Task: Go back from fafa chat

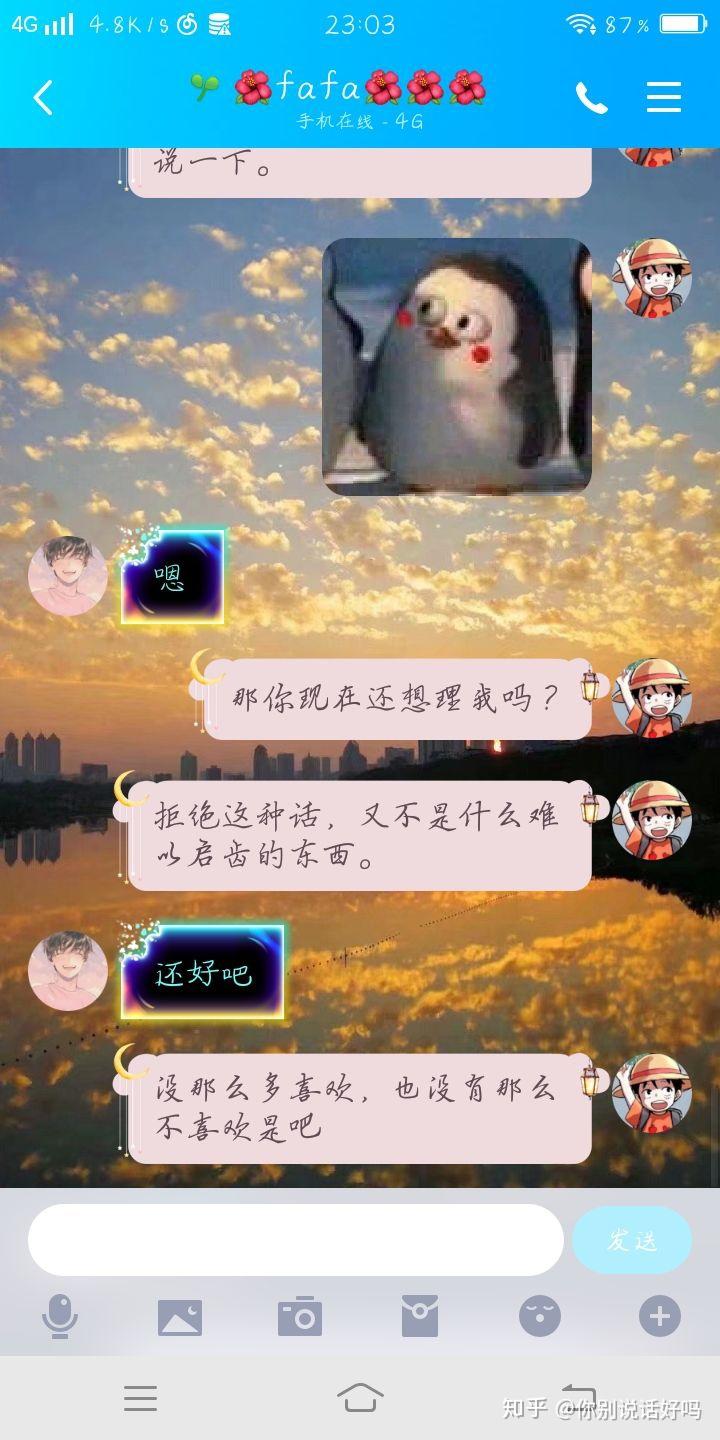Action: [x=43, y=98]
